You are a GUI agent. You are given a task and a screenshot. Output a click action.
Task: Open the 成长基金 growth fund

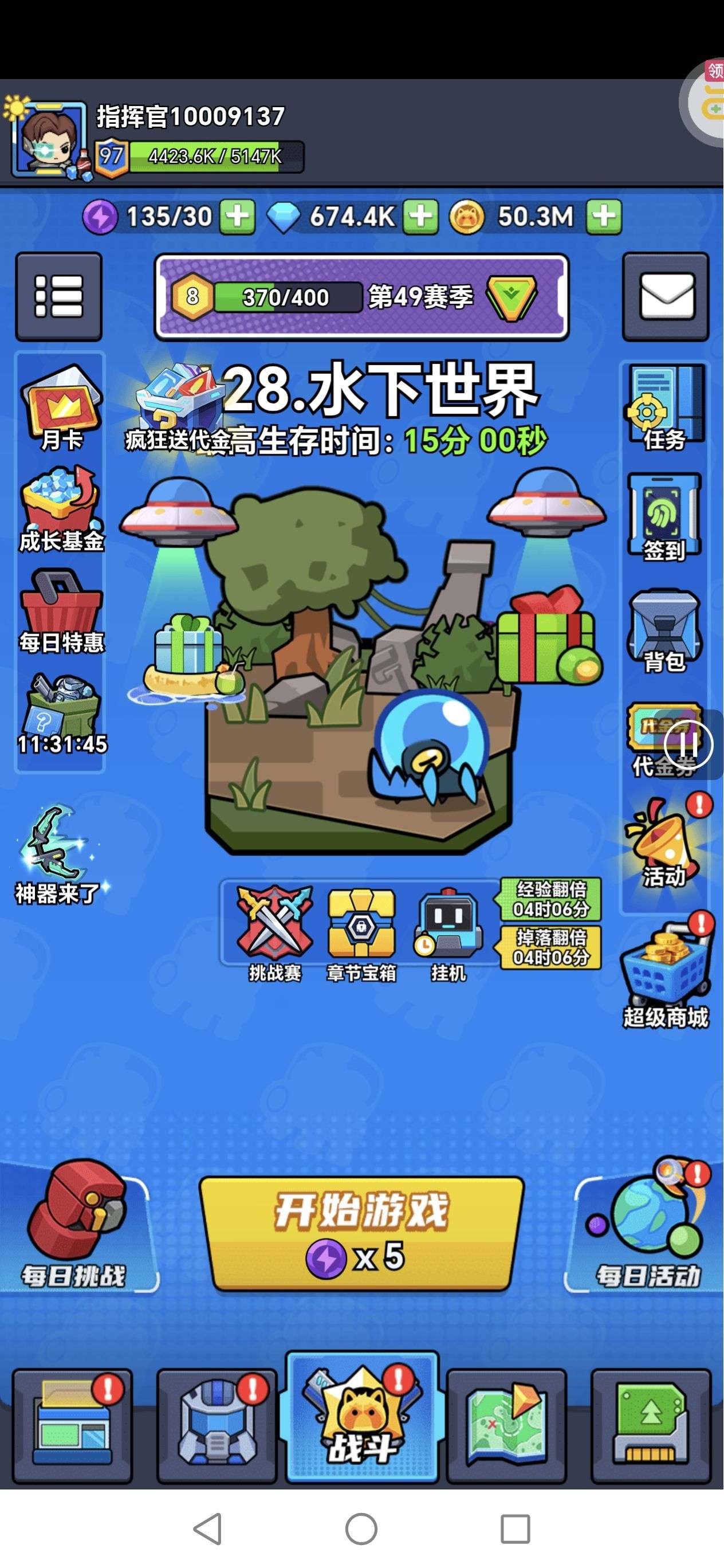click(x=61, y=508)
